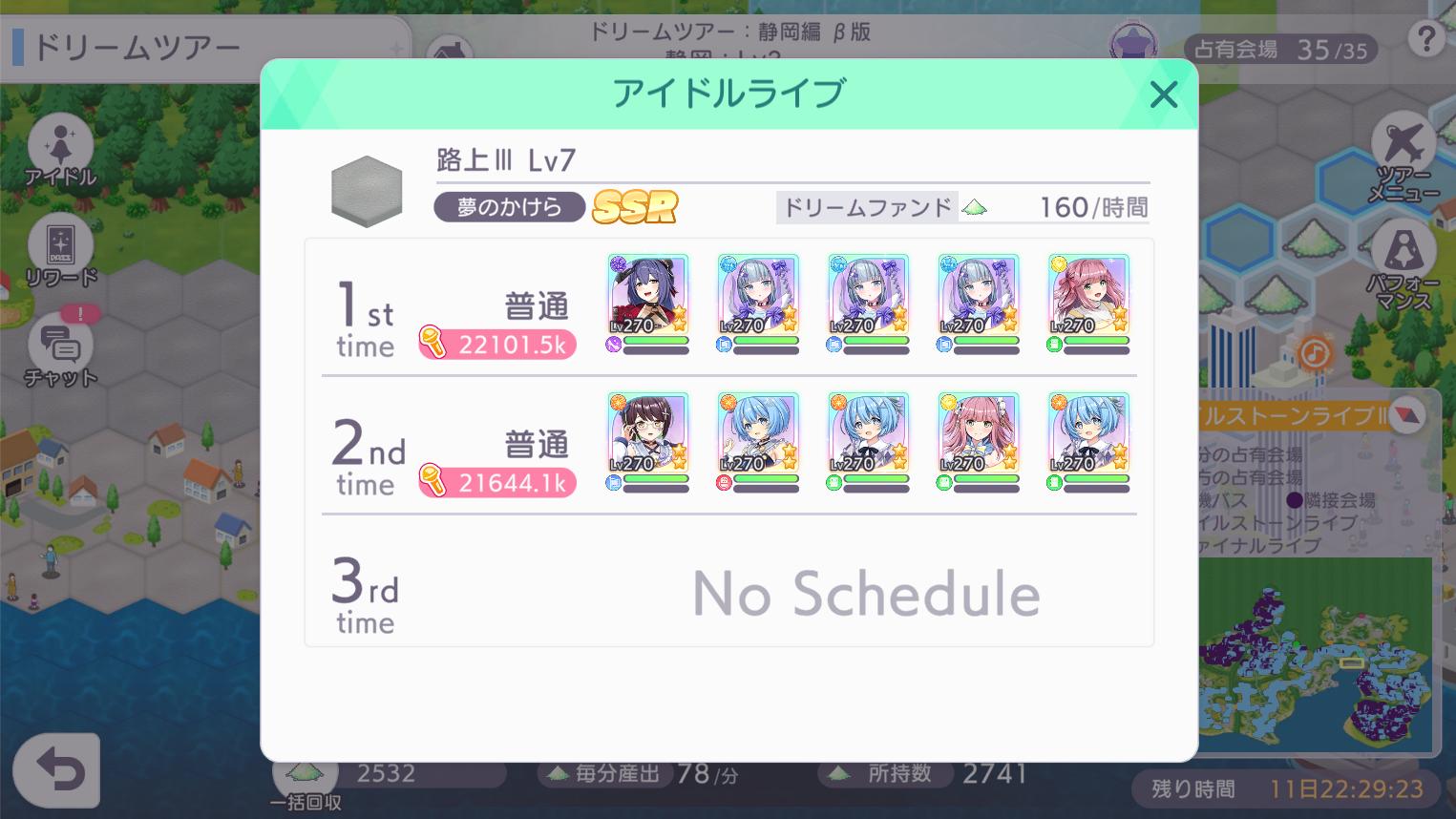1456x819 pixels.
Task: Open the ツアーメニュー airplane button
Action: [x=1403, y=156]
